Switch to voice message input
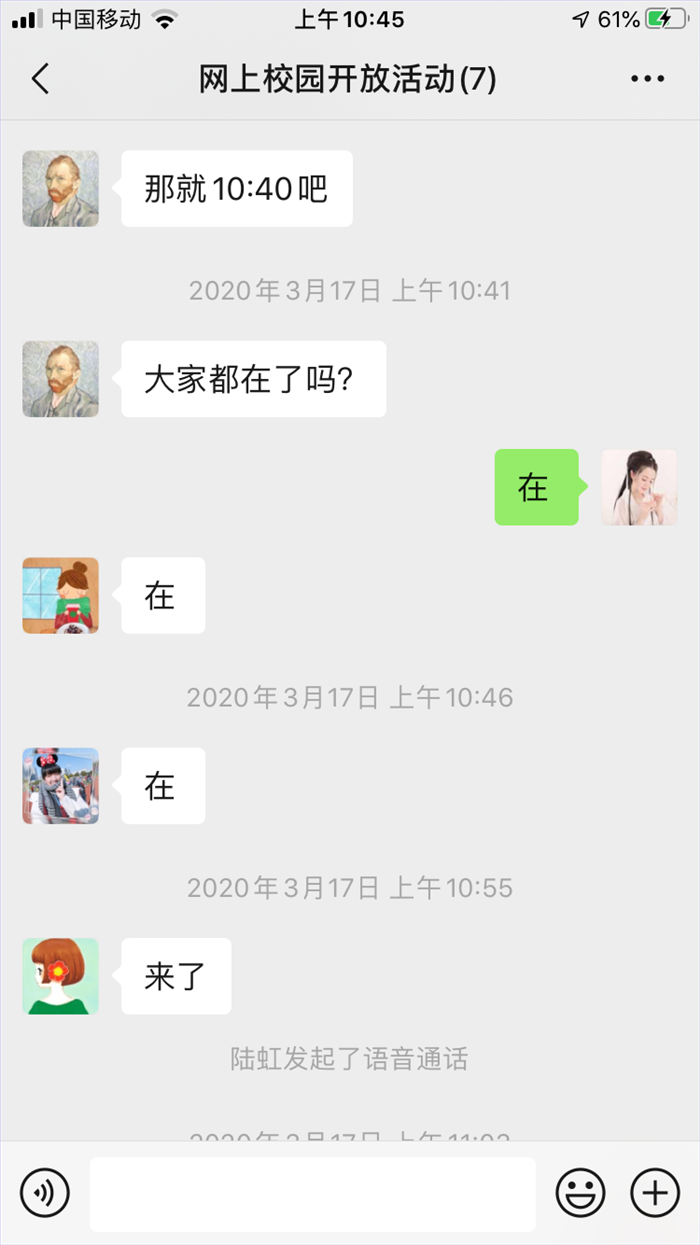 coord(45,1193)
